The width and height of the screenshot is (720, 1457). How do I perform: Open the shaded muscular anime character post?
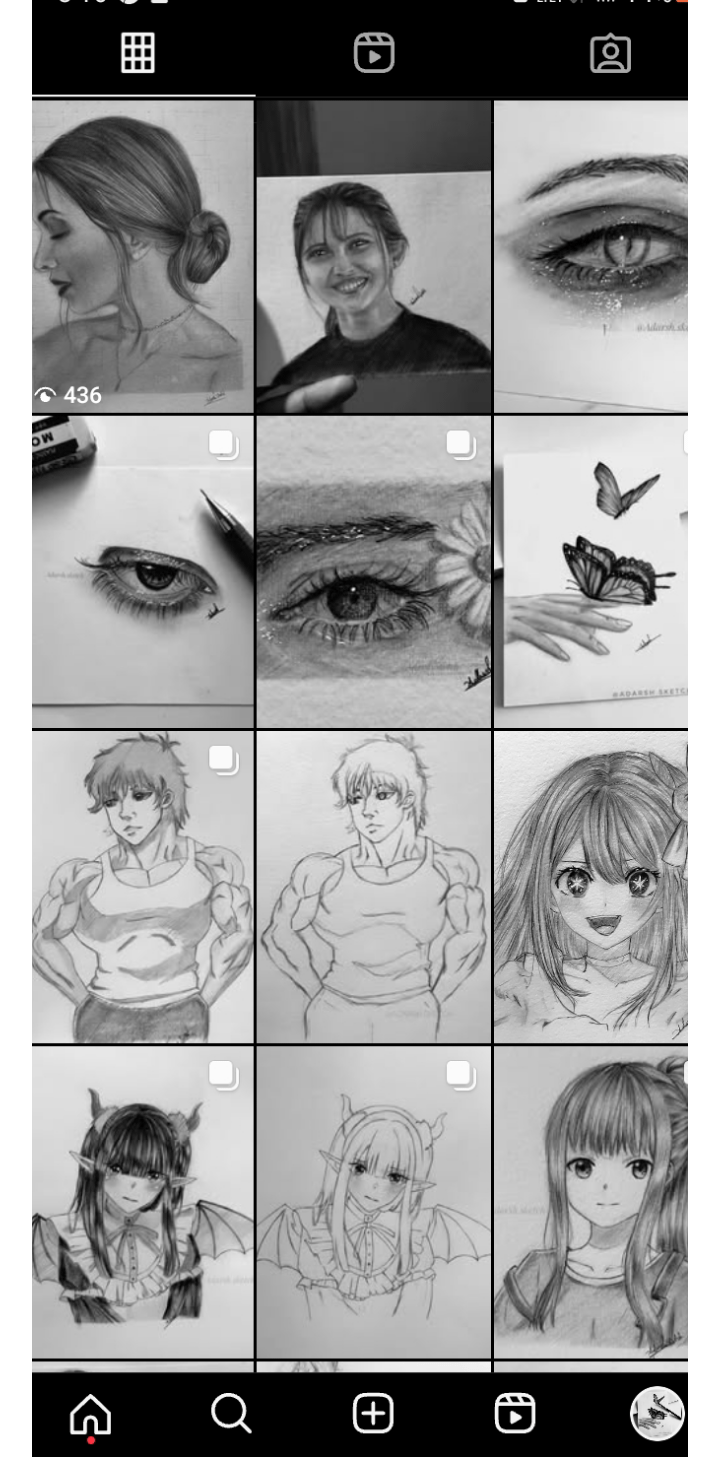(142, 888)
